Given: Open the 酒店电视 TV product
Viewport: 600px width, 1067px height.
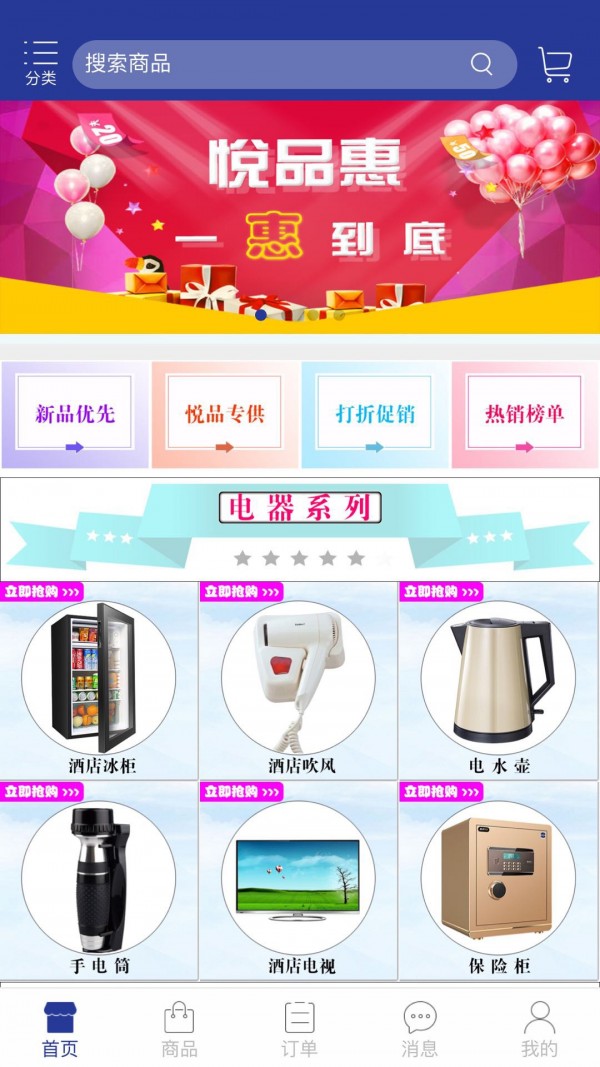Looking at the screenshot, I should [299, 880].
